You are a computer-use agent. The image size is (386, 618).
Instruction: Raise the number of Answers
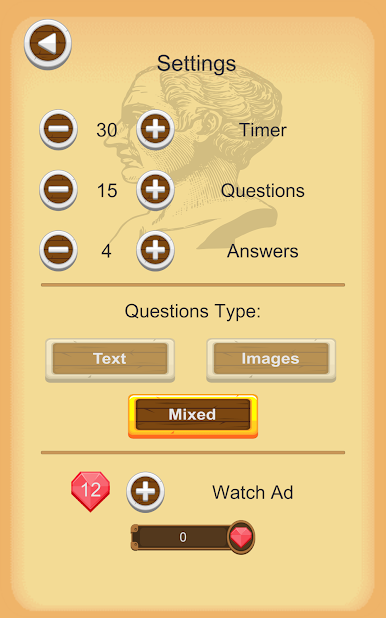click(x=155, y=251)
